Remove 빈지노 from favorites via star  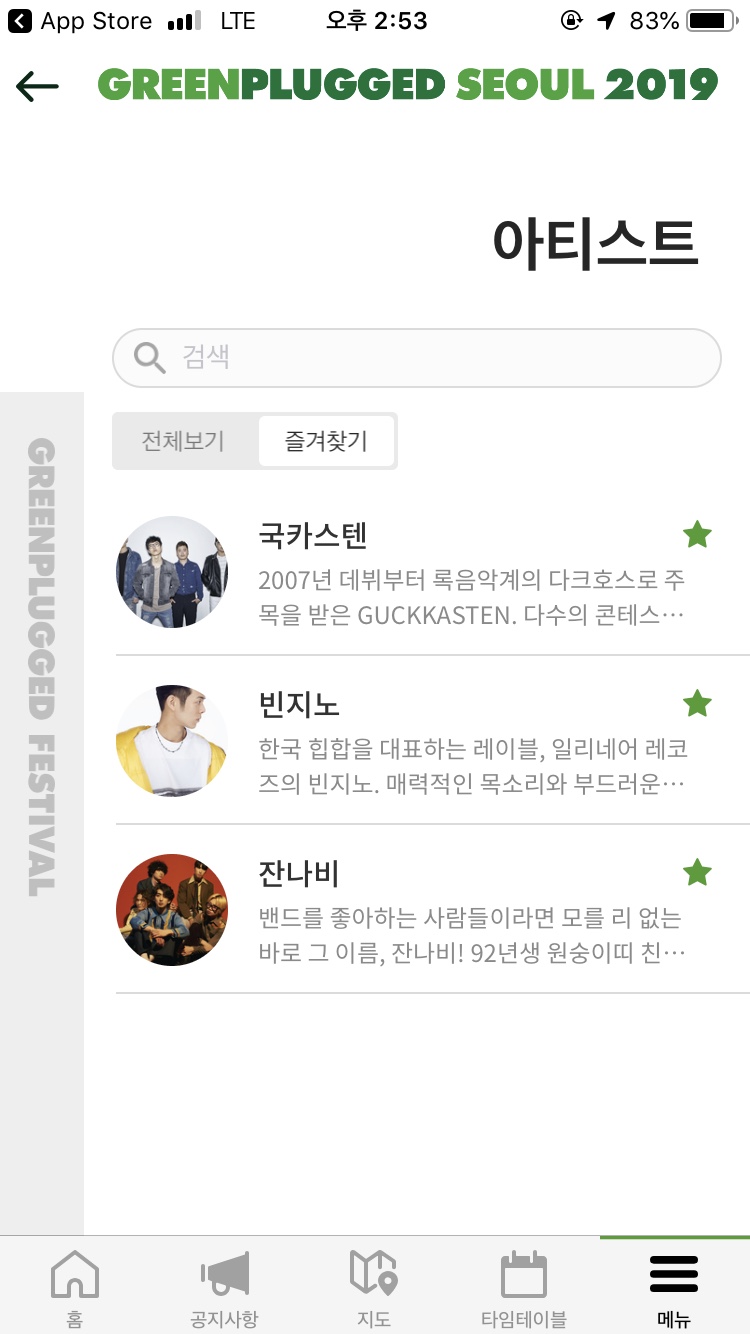click(x=697, y=704)
